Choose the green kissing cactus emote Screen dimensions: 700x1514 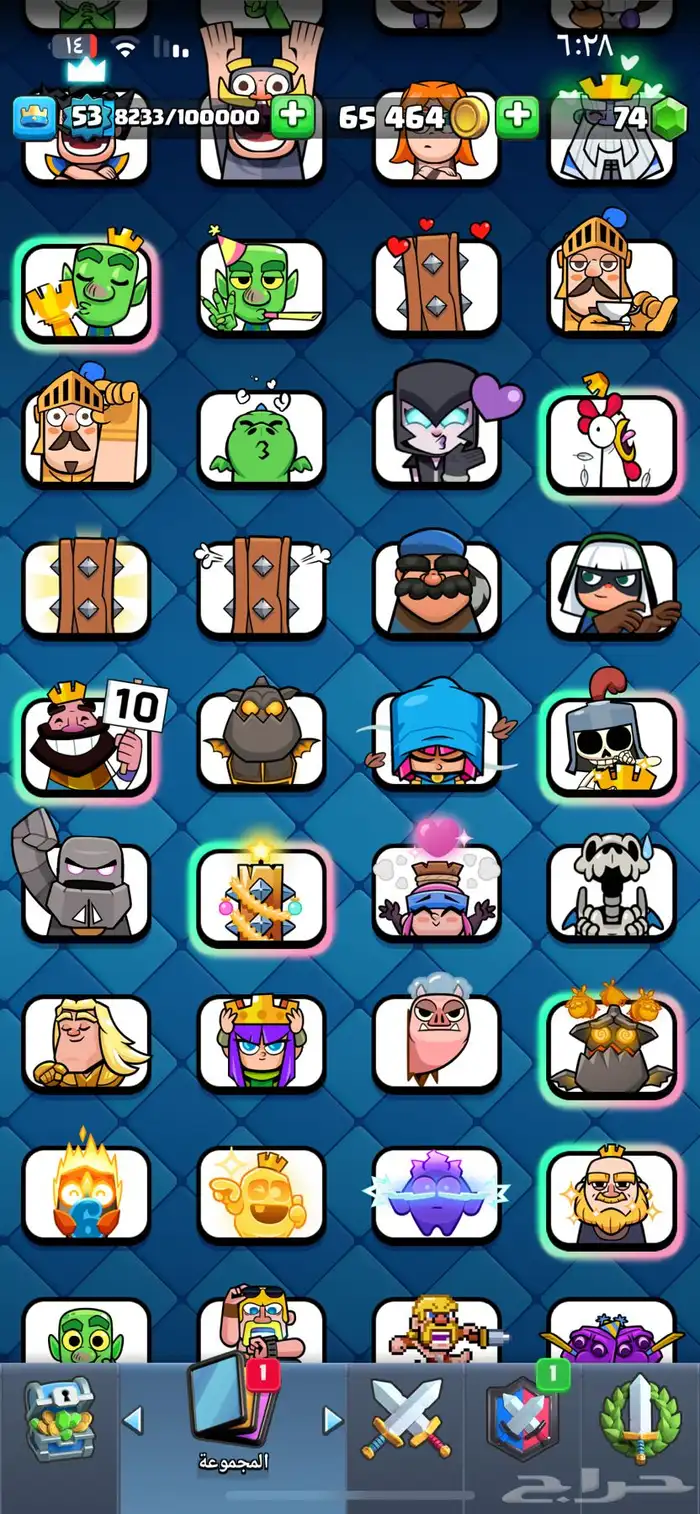tap(261, 439)
